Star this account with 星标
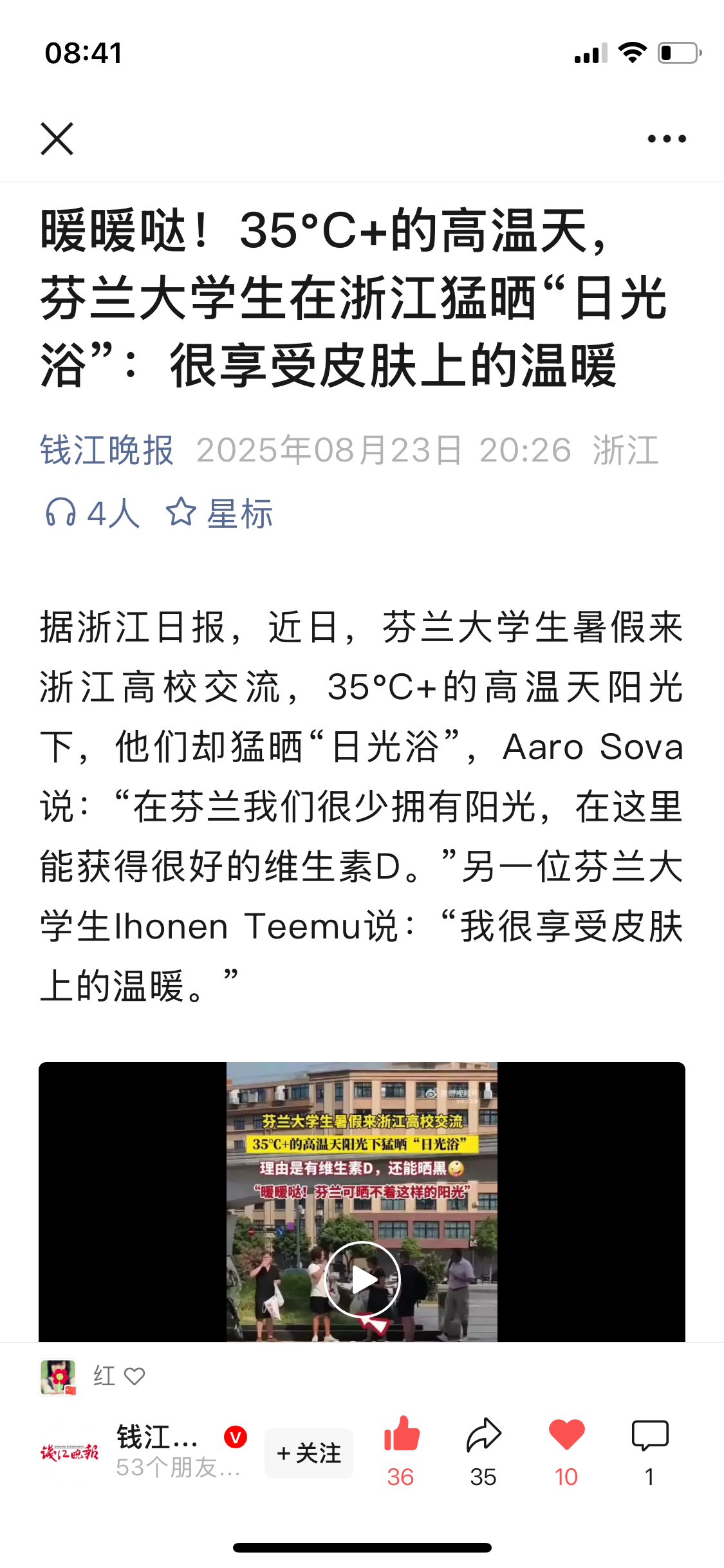The height and width of the screenshot is (1568, 724). click(219, 514)
